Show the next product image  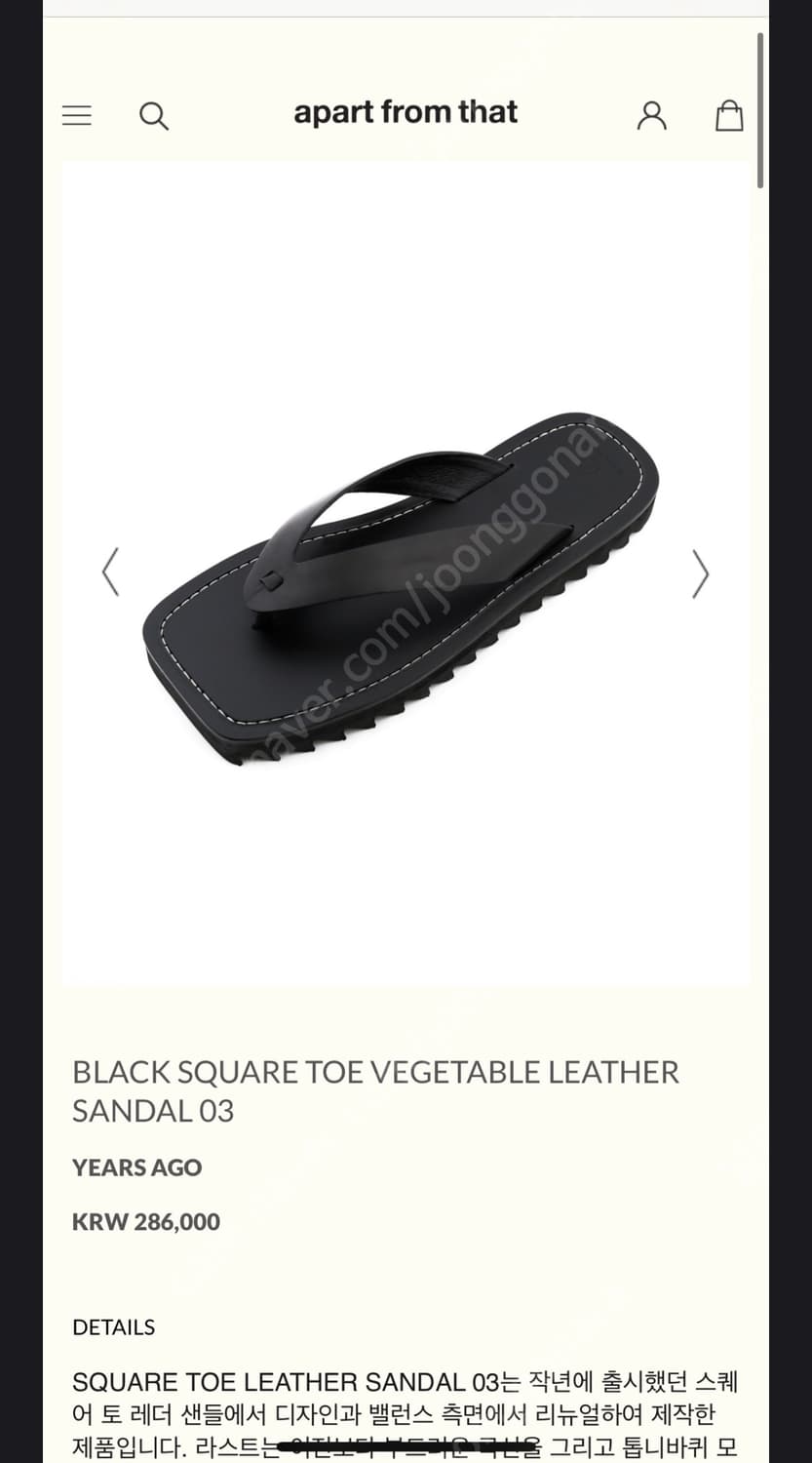point(701,573)
